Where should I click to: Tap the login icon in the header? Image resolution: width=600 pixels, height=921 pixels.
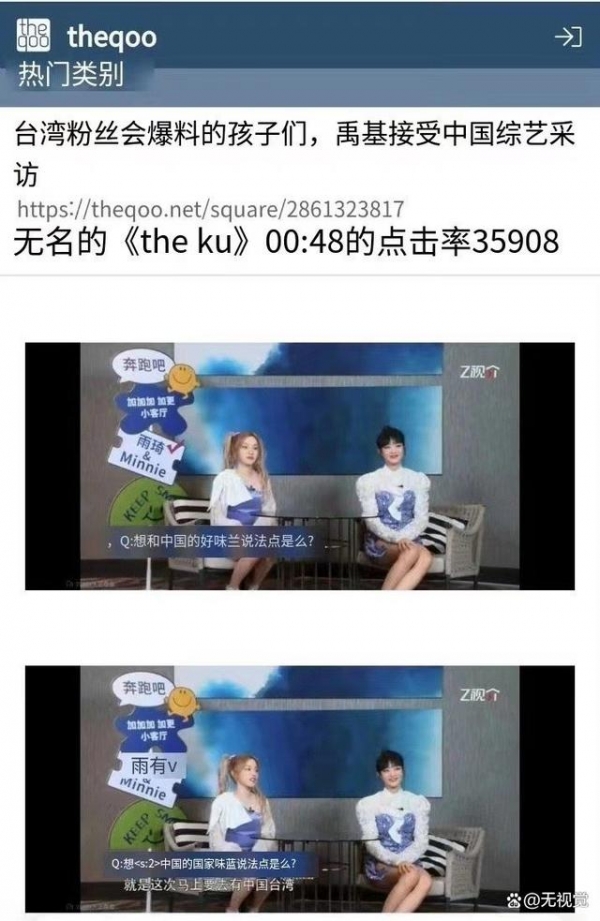[x=567, y=37]
